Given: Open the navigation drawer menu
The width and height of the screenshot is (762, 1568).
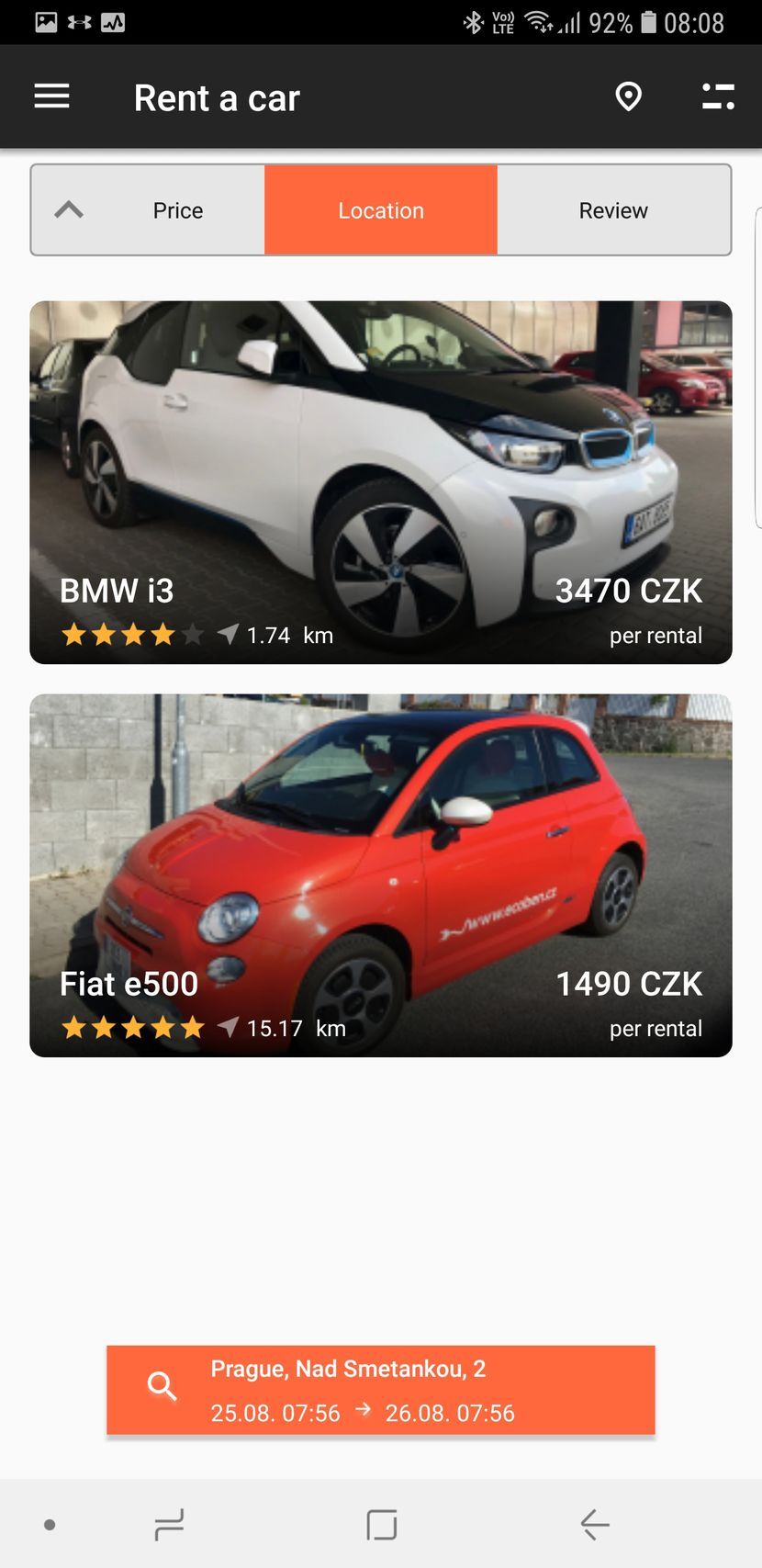Looking at the screenshot, I should point(51,96).
